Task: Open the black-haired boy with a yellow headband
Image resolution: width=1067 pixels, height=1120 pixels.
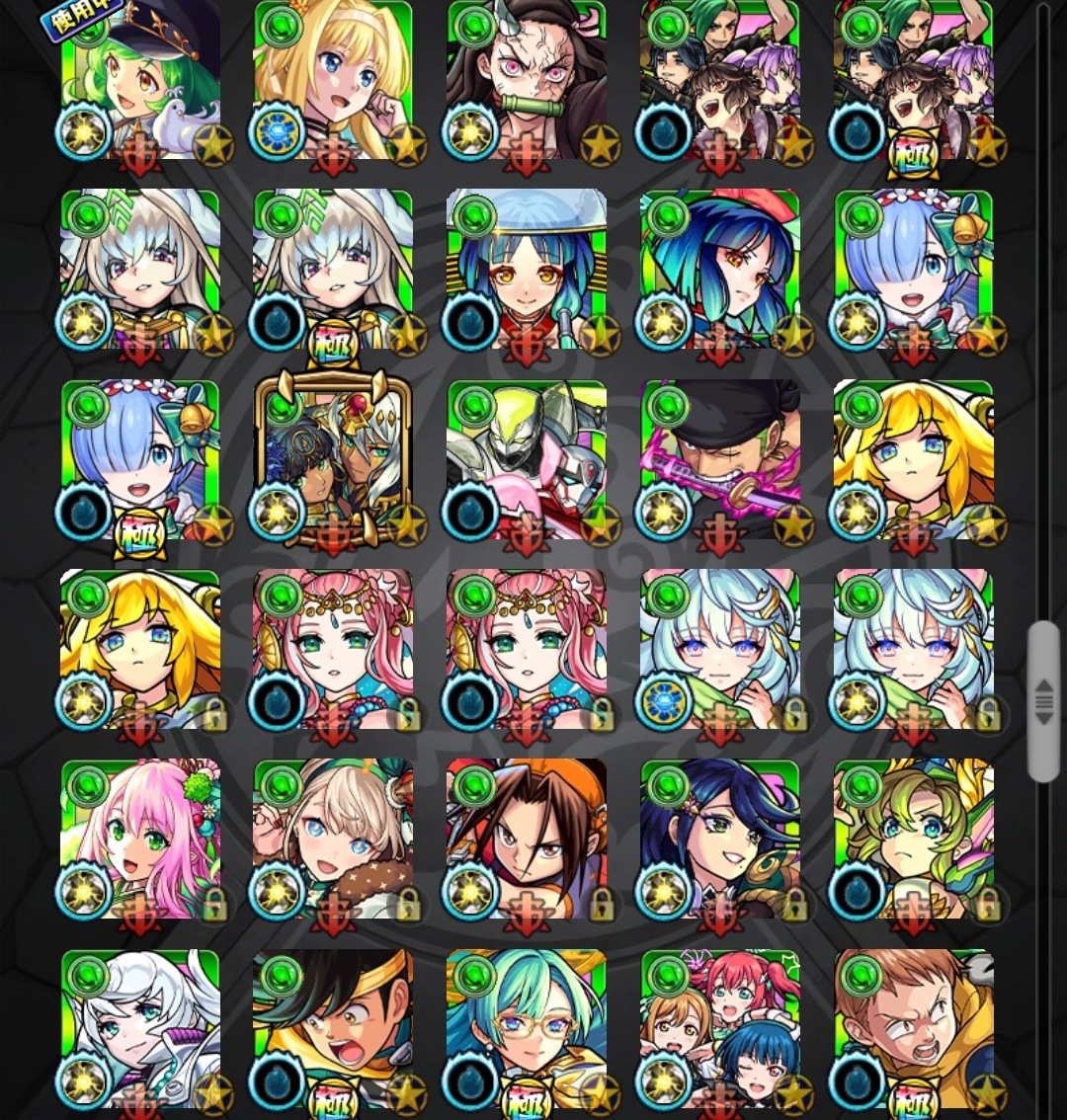Action: pyautogui.click(x=333, y=1029)
